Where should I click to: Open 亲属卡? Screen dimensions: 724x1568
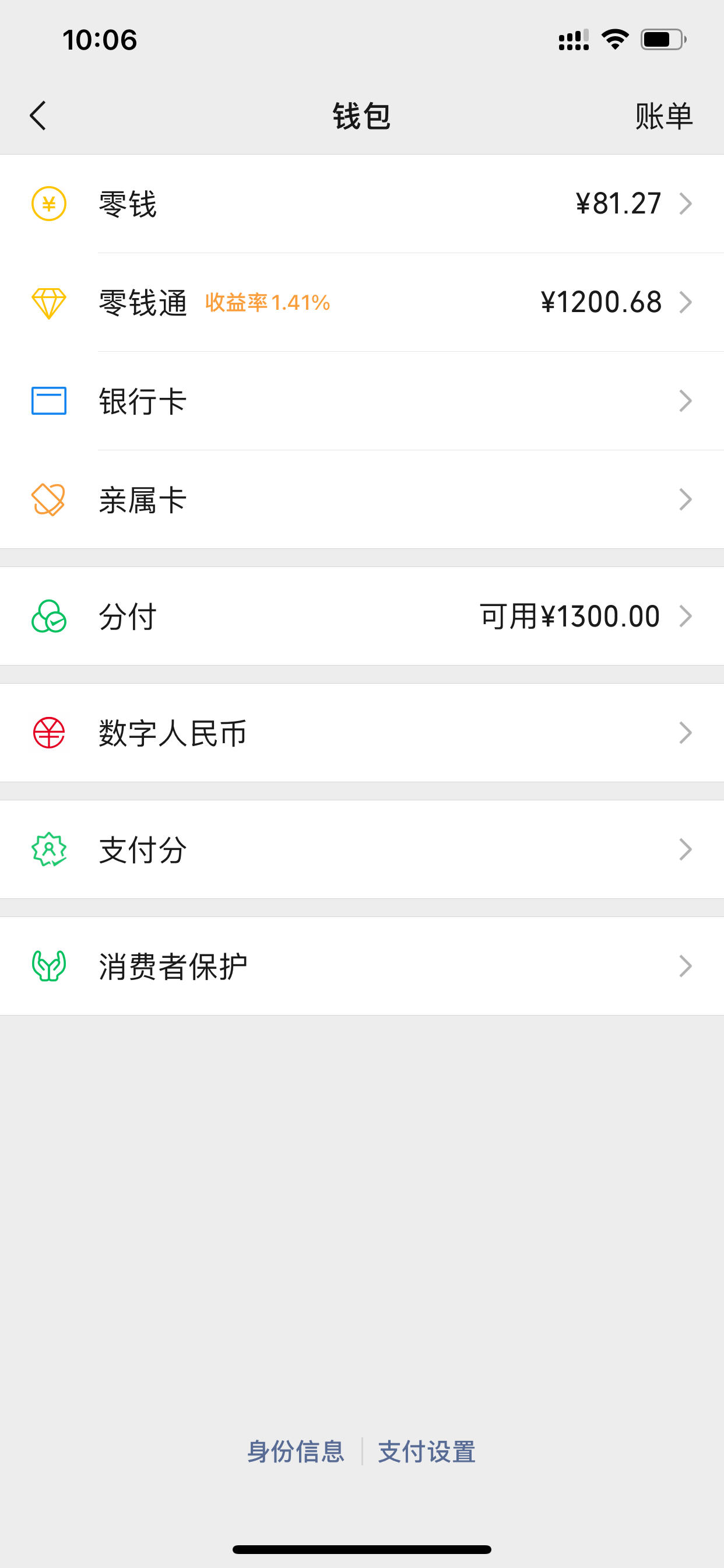point(362,500)
